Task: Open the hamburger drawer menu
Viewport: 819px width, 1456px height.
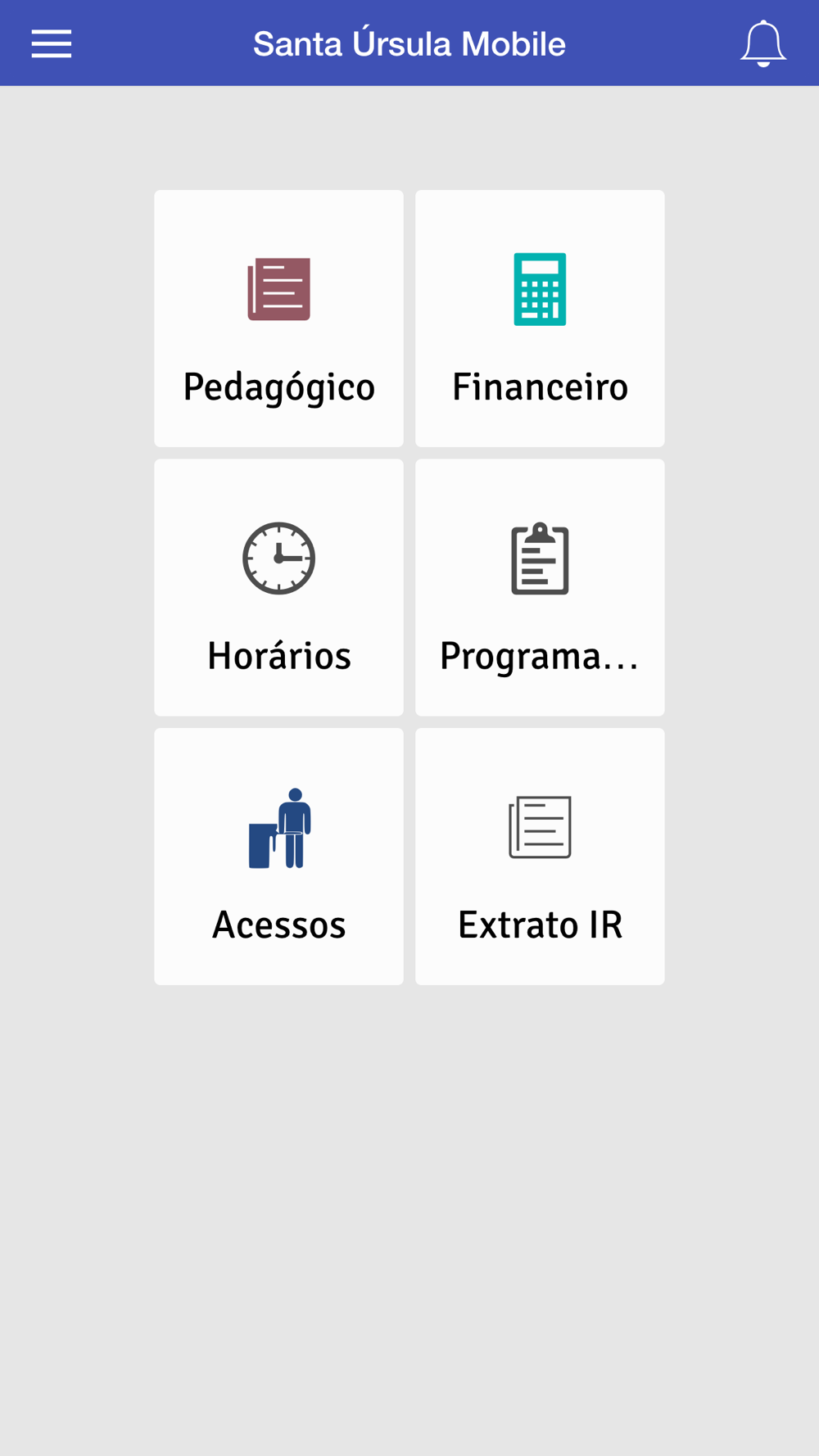Action: pyautogui.click(x=52, y=43)
